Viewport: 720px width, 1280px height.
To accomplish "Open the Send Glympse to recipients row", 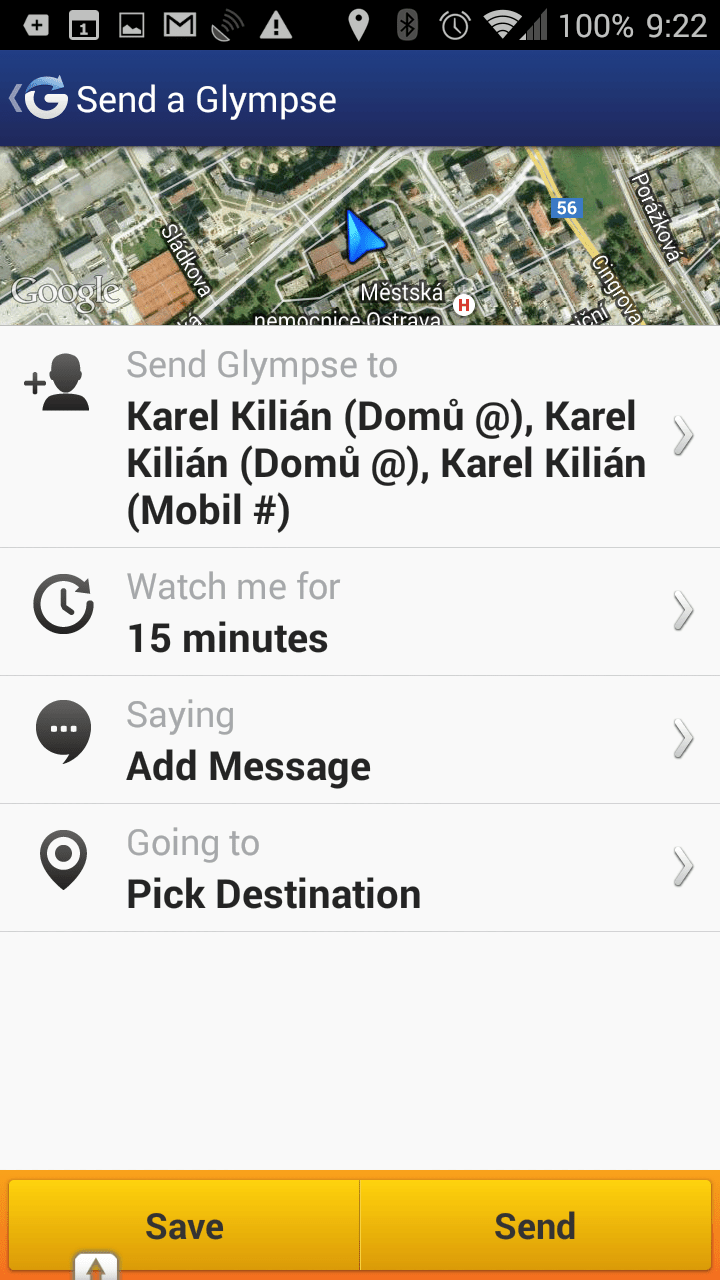I will [360, 437].
